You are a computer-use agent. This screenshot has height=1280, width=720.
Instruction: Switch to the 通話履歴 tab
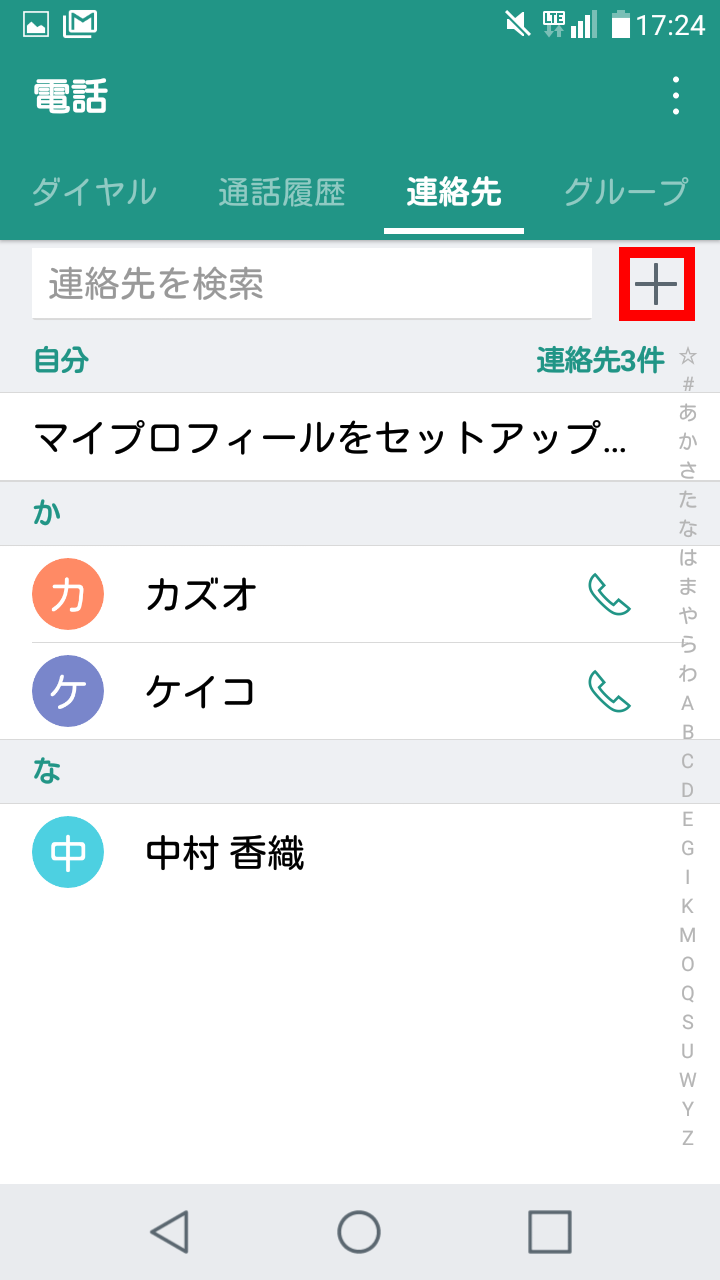(281, 191)
